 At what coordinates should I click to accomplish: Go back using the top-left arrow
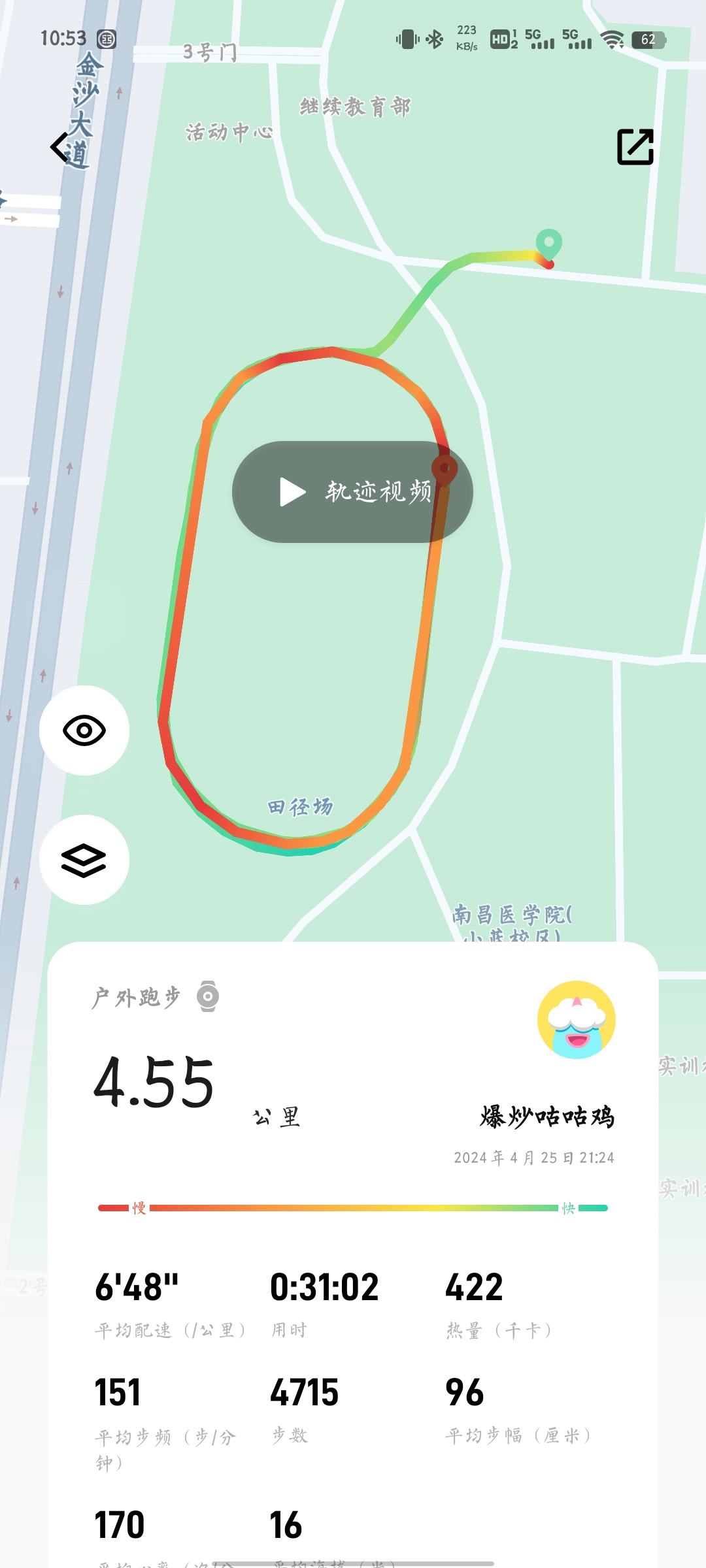(61, 147)
